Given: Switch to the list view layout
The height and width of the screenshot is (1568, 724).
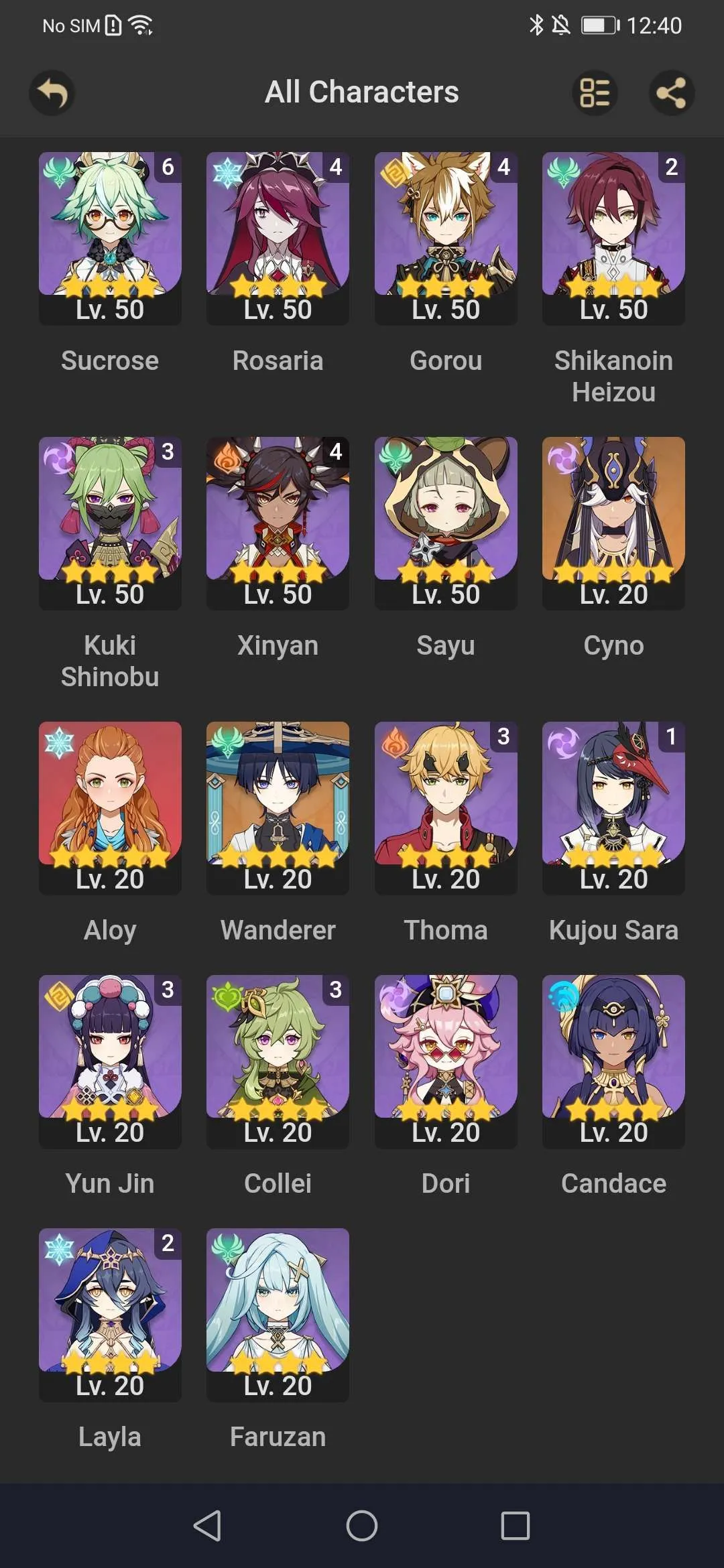Looking at the screenshot, I should pos(595,92).
